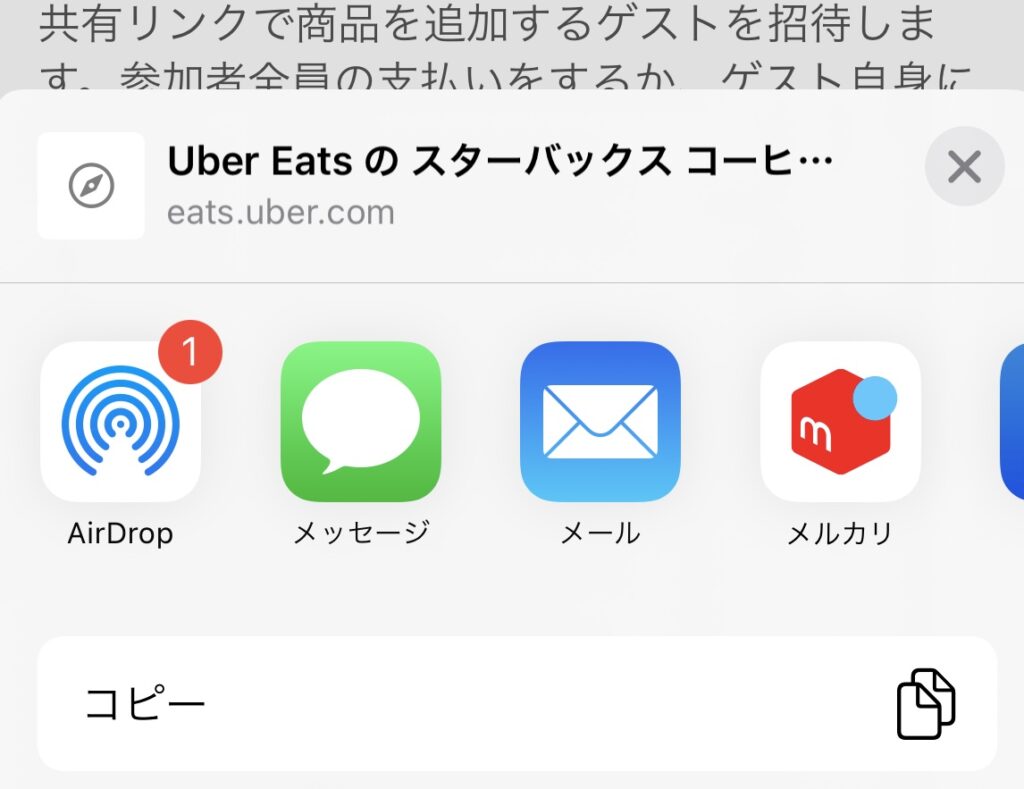The image size is (1024, 789).
Task: Send the link with メール
Action: coord(600,422)
